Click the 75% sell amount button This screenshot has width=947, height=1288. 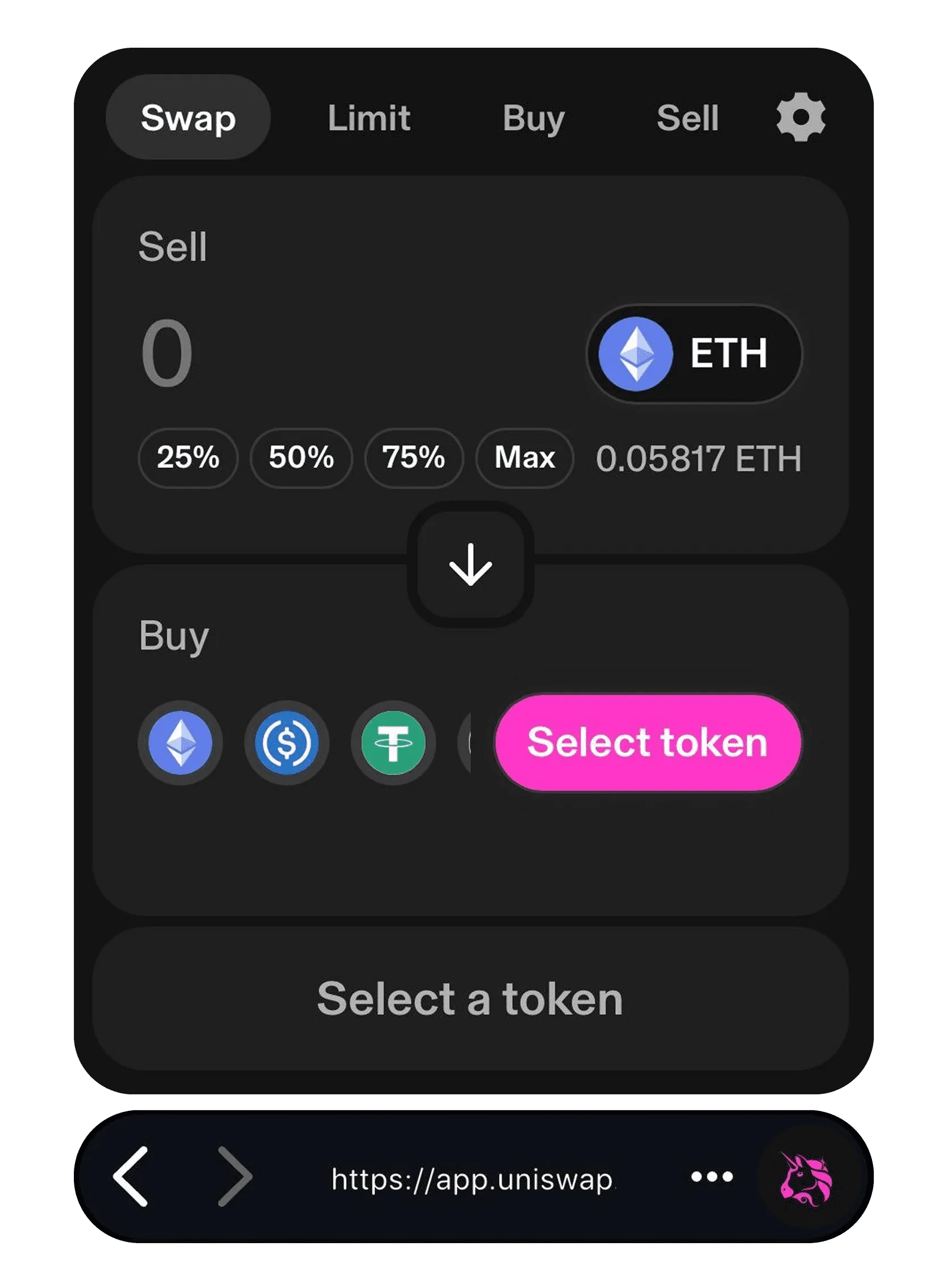click(414, 458)
